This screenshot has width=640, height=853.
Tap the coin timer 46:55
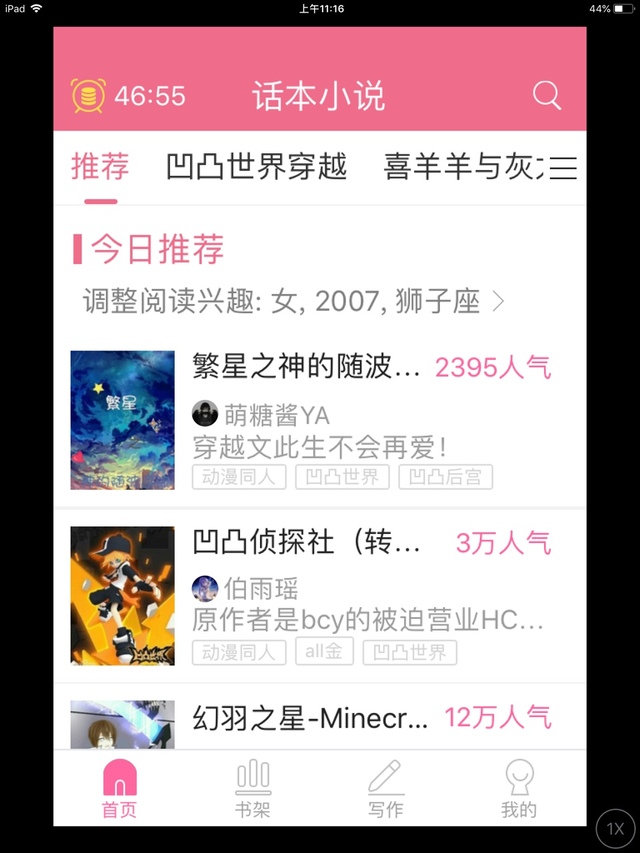click(128, 96)
